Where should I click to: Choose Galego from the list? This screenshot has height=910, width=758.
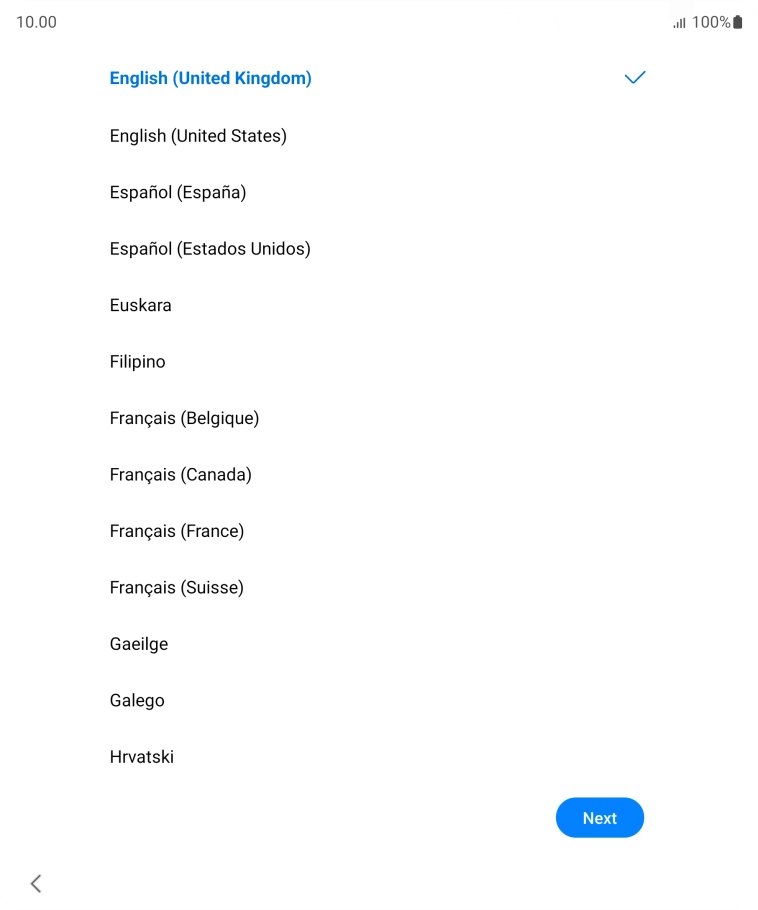tap(137, 700)
